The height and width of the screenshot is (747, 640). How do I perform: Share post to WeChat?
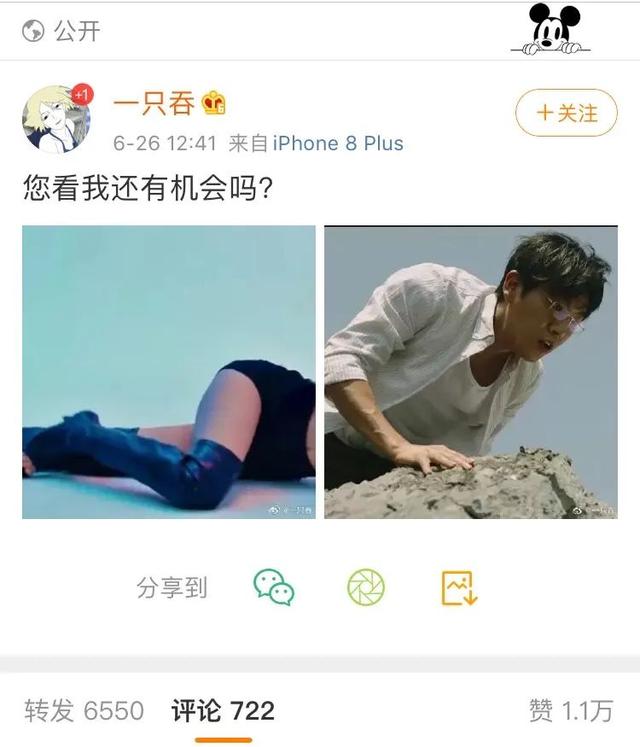point(273,587)
